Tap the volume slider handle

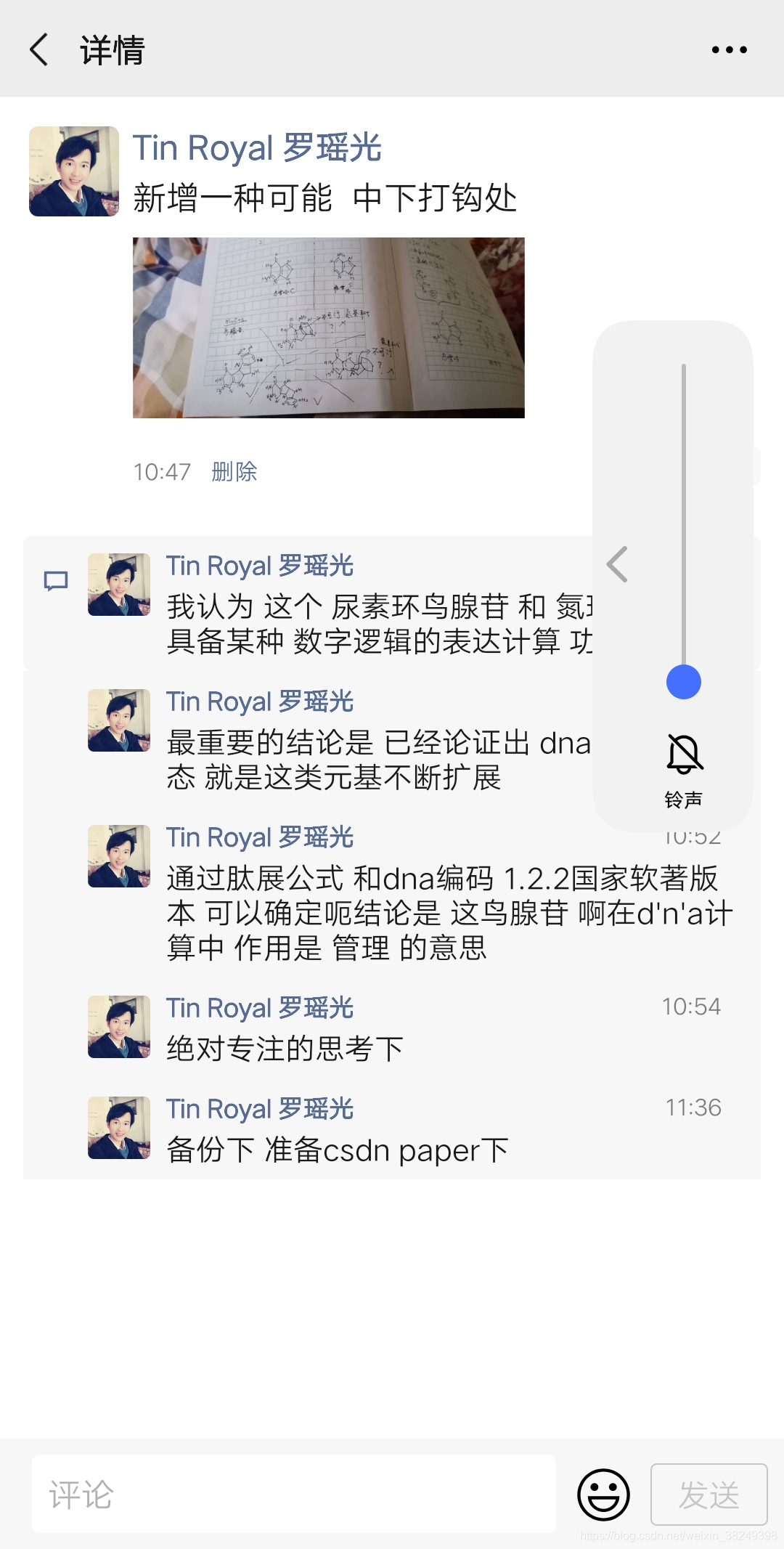pyautogui.click(x=683, y=682)
